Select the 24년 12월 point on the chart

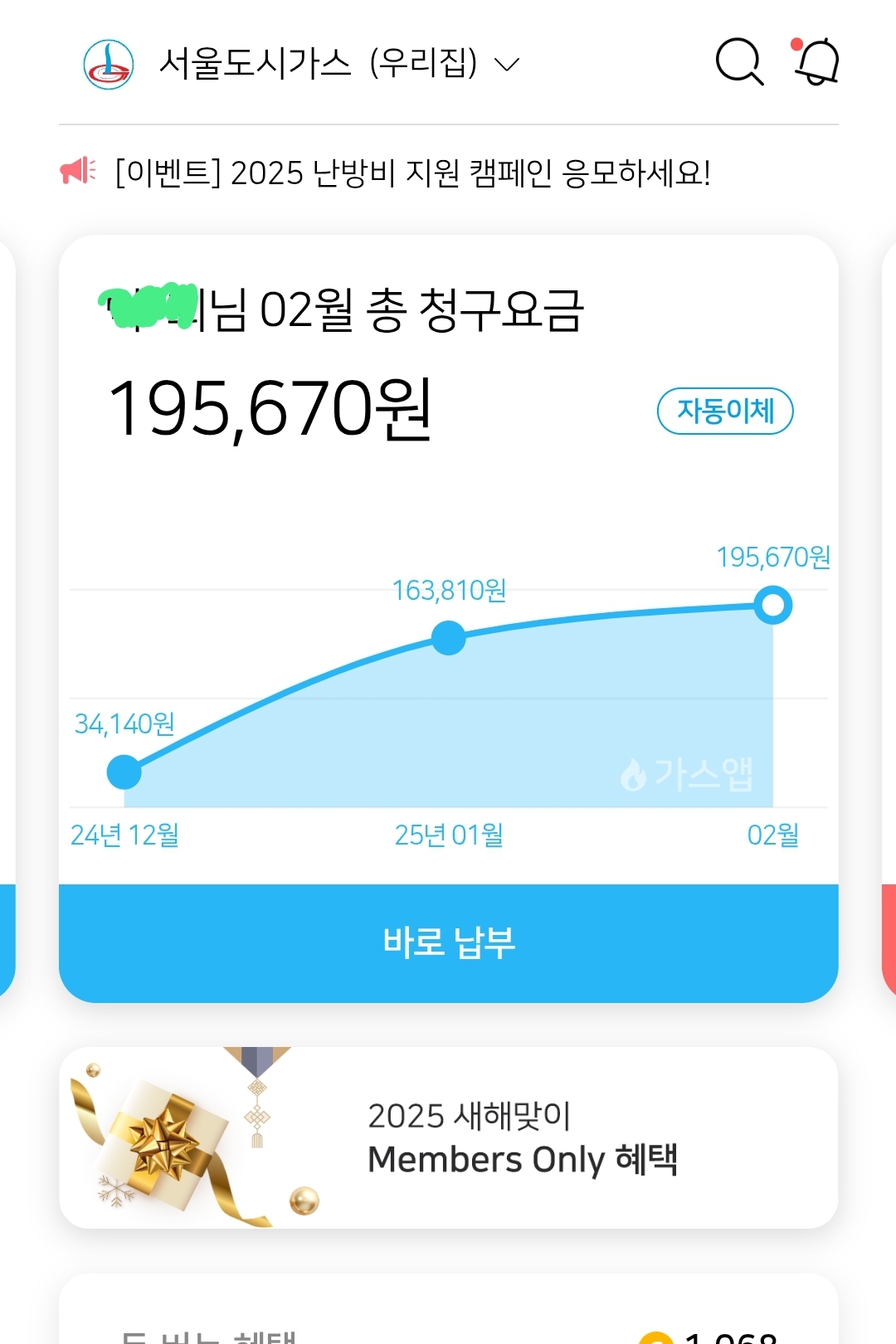point(124,772)
